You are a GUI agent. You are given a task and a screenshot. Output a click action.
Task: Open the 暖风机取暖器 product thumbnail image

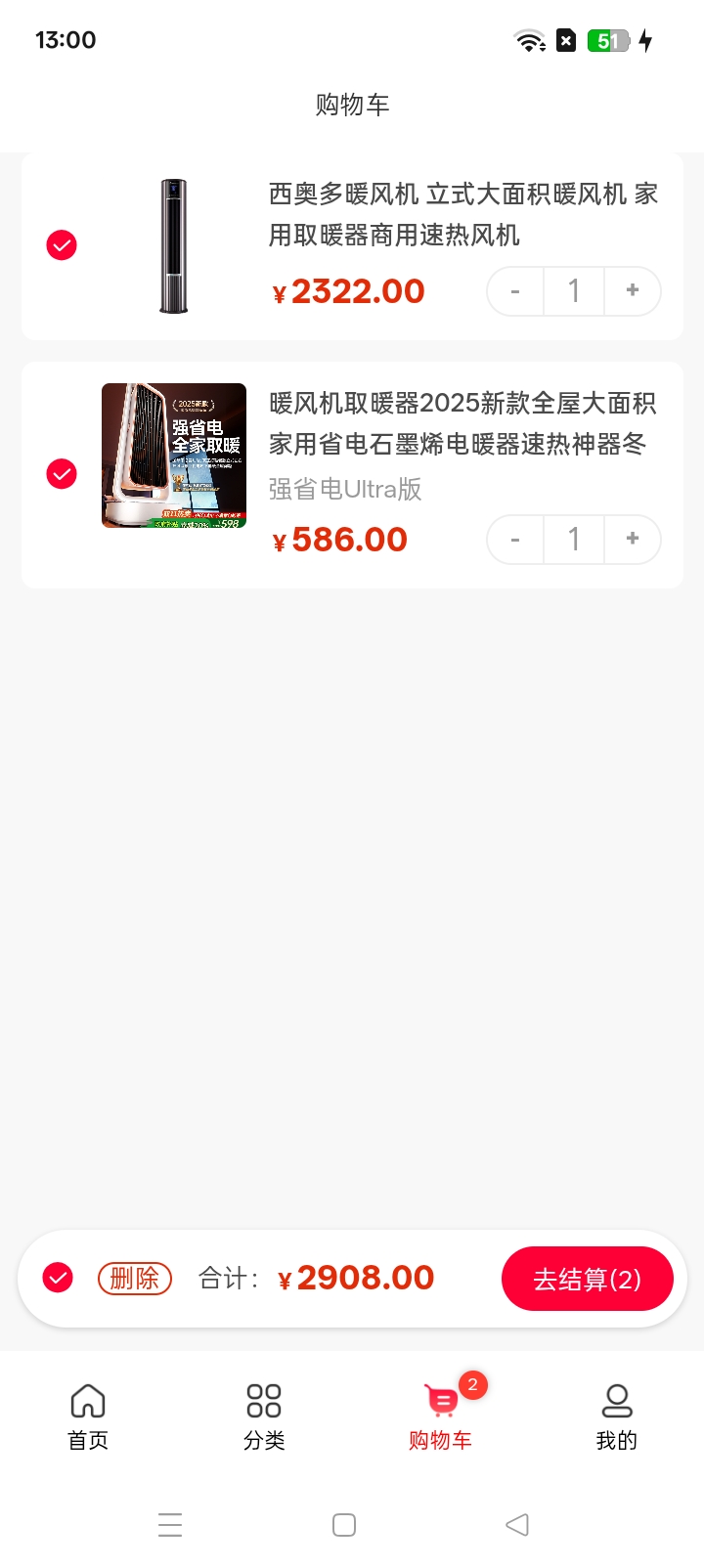click(173, 455)
